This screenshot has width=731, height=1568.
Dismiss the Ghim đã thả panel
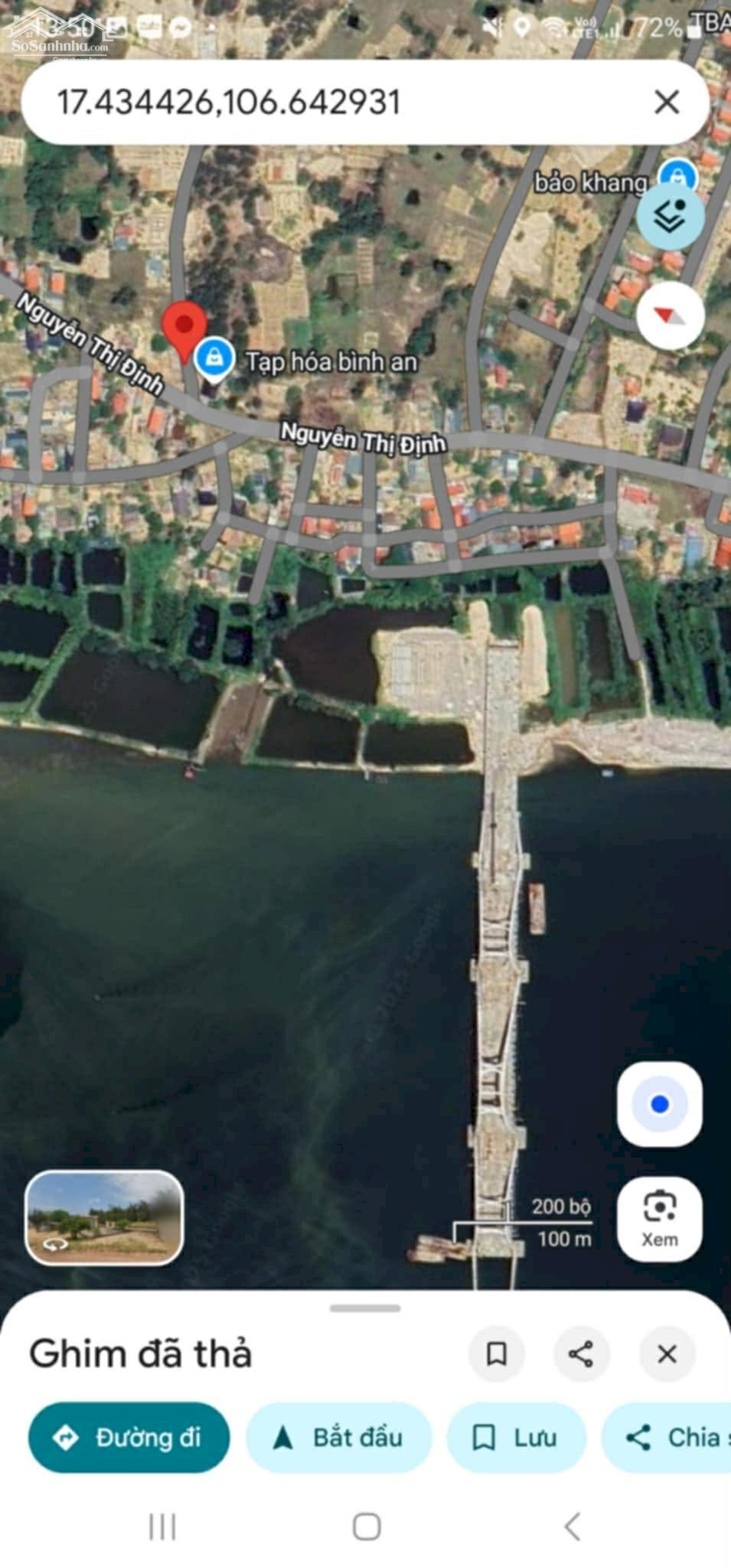pos(667,1354)
